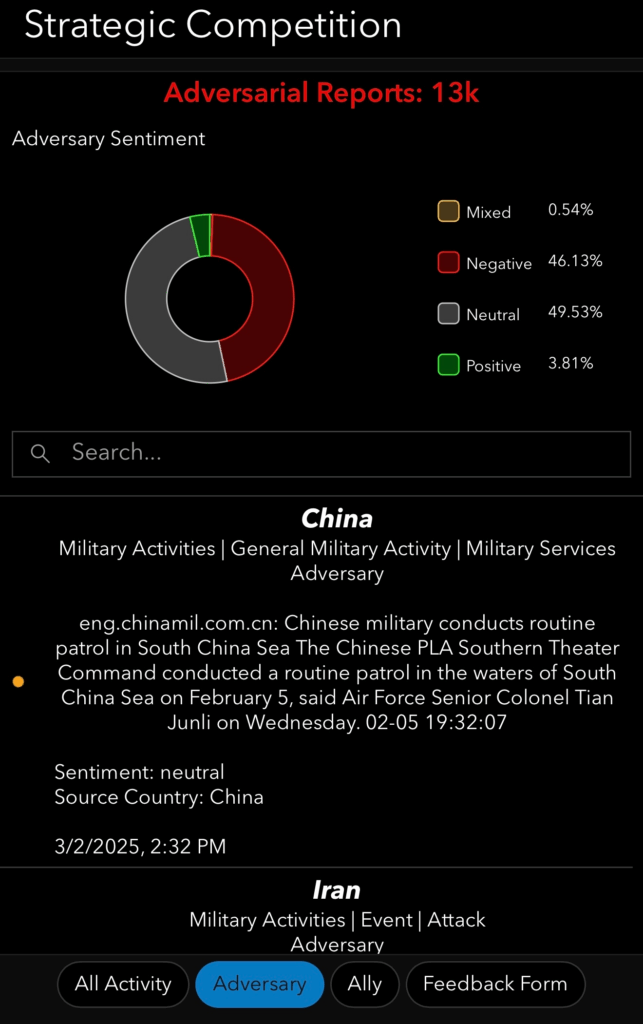Viewport: 643px width, 1024px height.
Task: Switch to the All Activity tab
Action: (123, 984)
